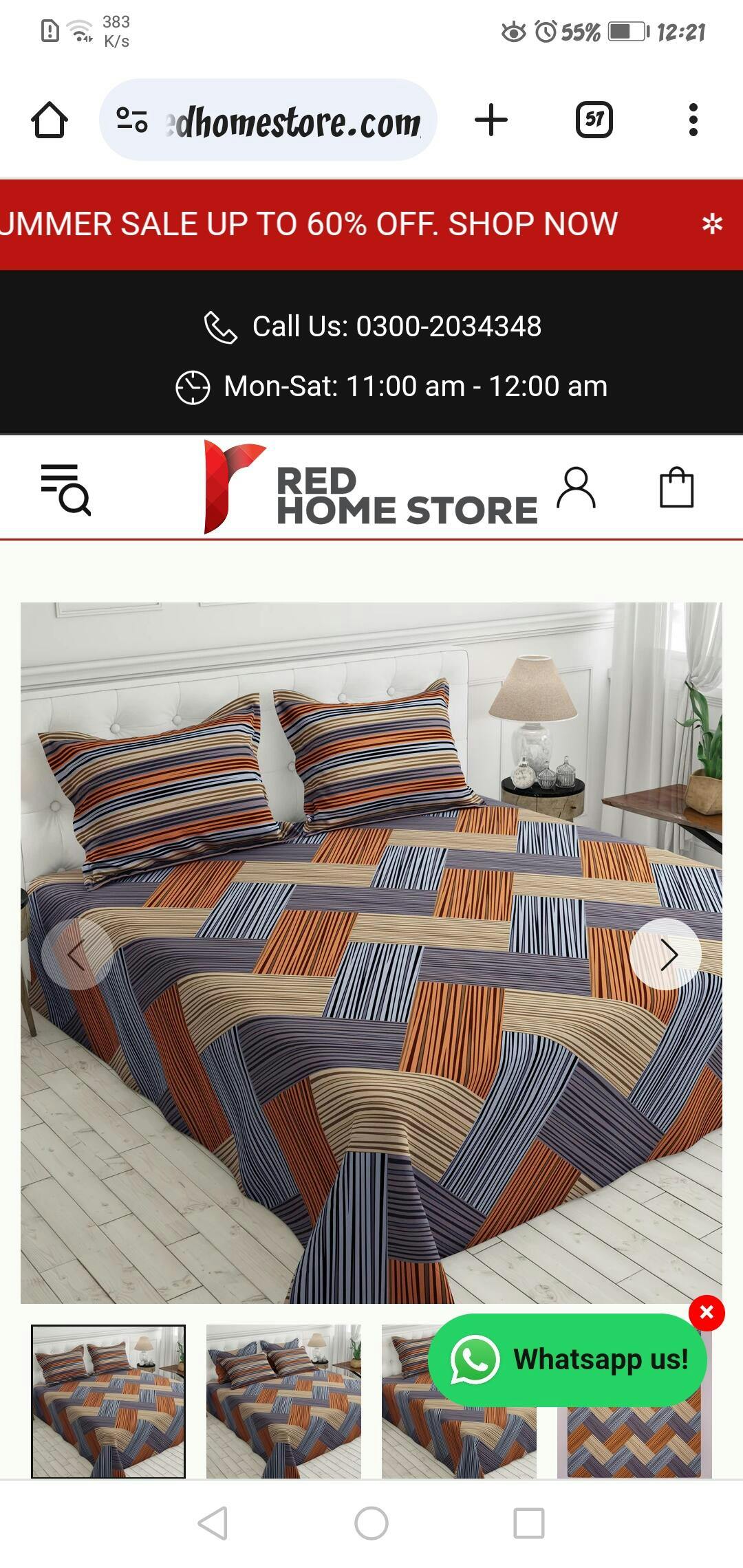The height and width of the screenshot is (1568, 743).
Task: Open the user account icon
Action: click(x=576, y=489)
